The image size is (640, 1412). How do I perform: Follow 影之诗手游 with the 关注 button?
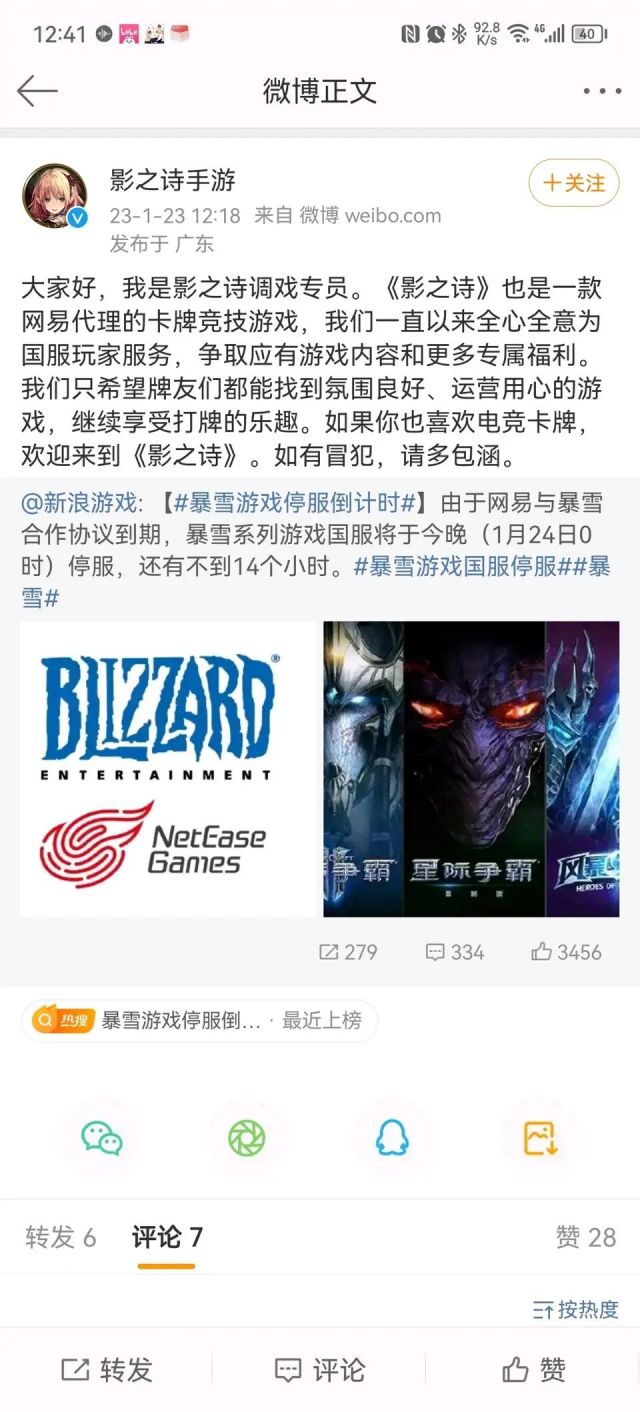(574, 183)
